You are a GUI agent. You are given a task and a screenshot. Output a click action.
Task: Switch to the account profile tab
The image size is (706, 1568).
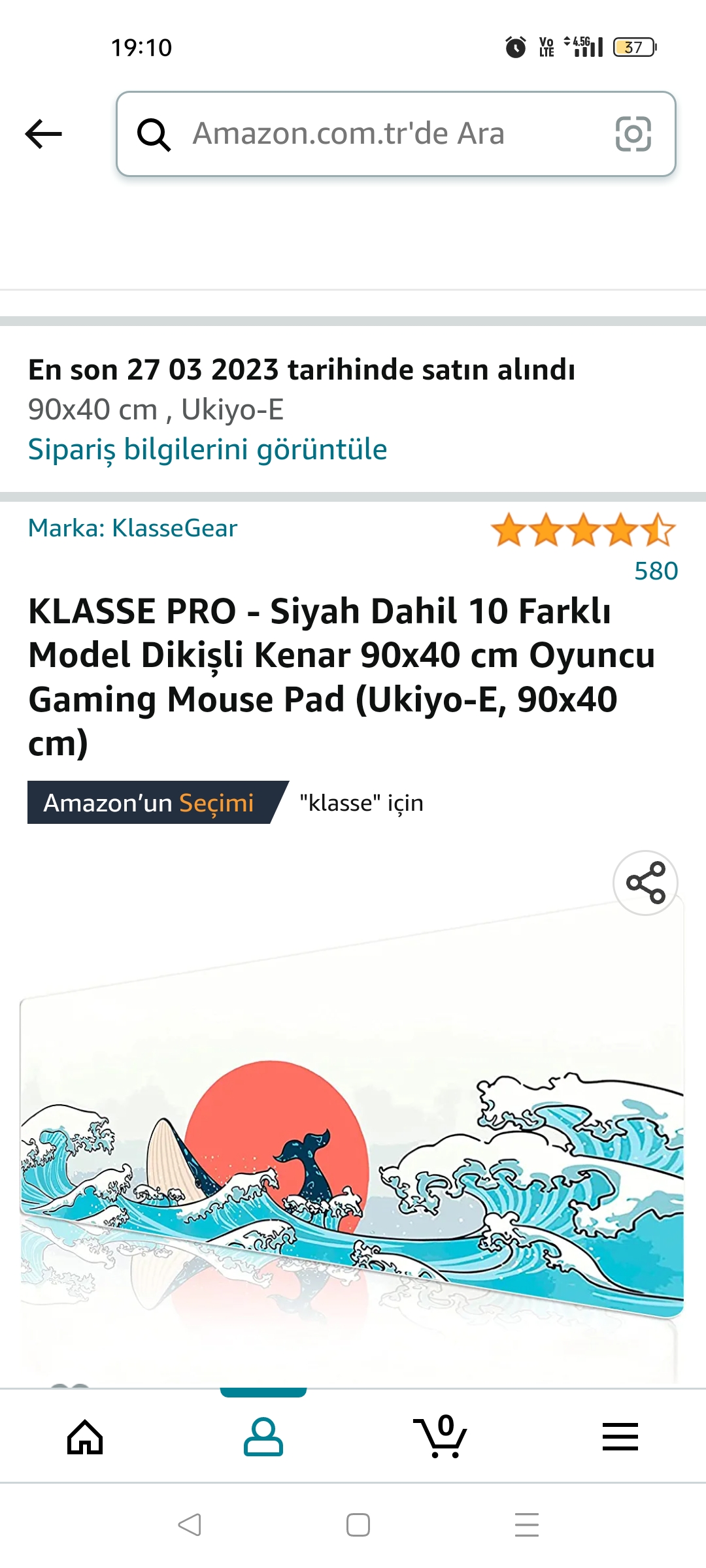coord(263,1437)
